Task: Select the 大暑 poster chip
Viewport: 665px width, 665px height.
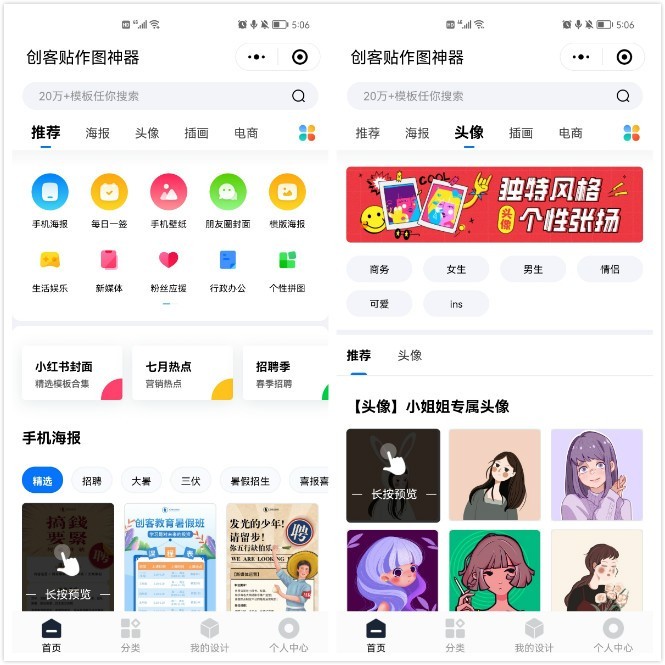Action: 141,481
